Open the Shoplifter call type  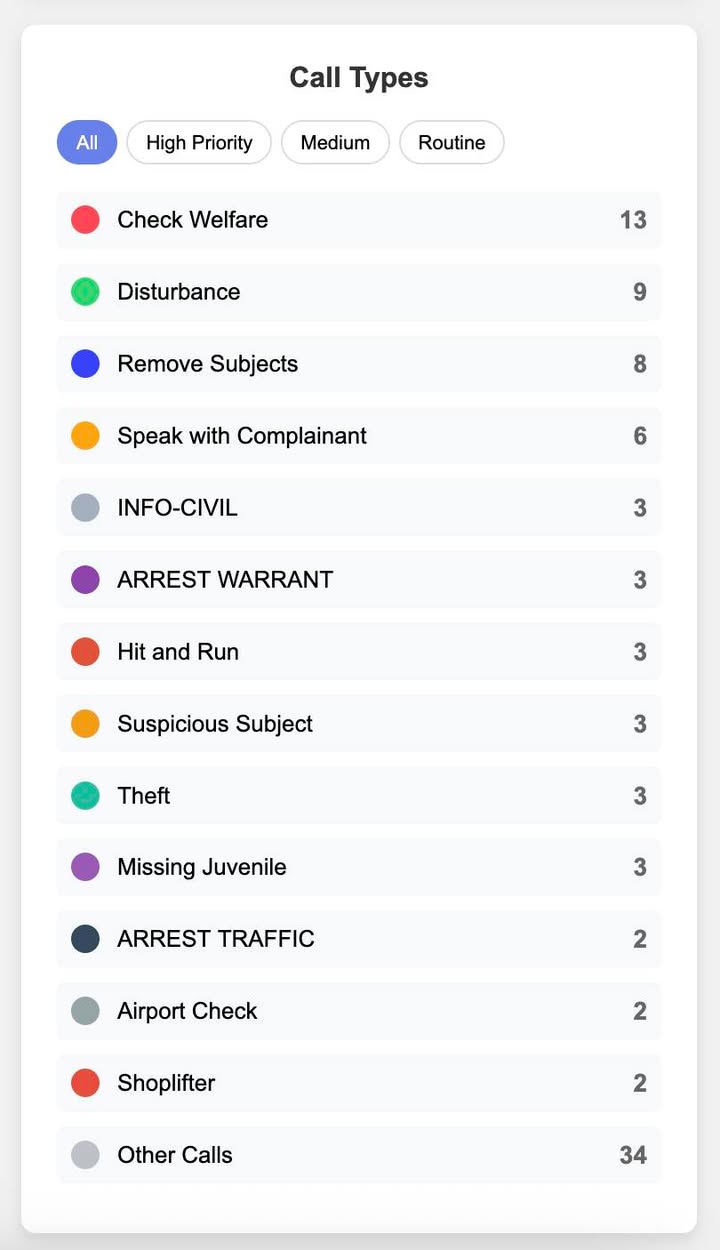pyautogui.click(x=358, y=1083)
